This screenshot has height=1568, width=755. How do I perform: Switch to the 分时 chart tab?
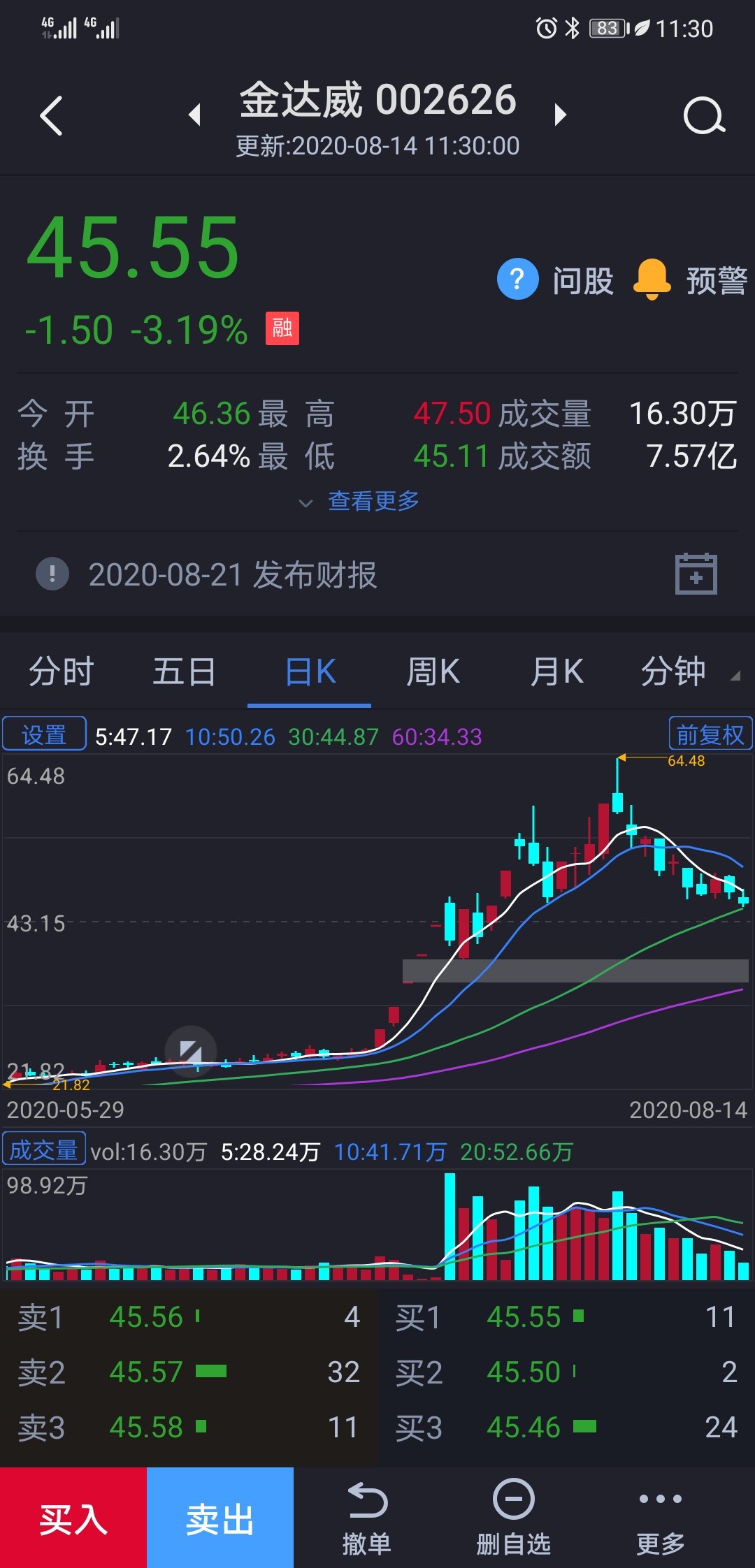tap(62, 672)
